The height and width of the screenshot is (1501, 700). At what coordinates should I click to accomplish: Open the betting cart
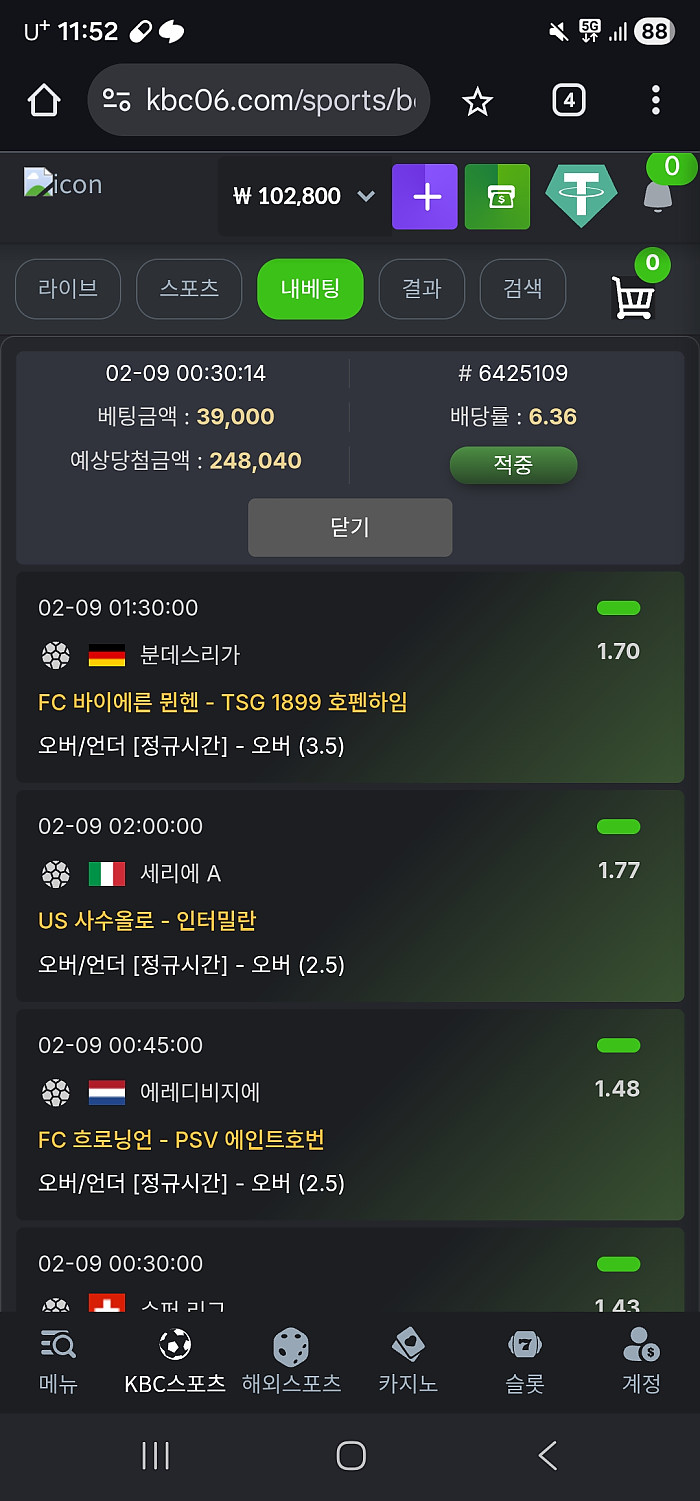(633, 297)
